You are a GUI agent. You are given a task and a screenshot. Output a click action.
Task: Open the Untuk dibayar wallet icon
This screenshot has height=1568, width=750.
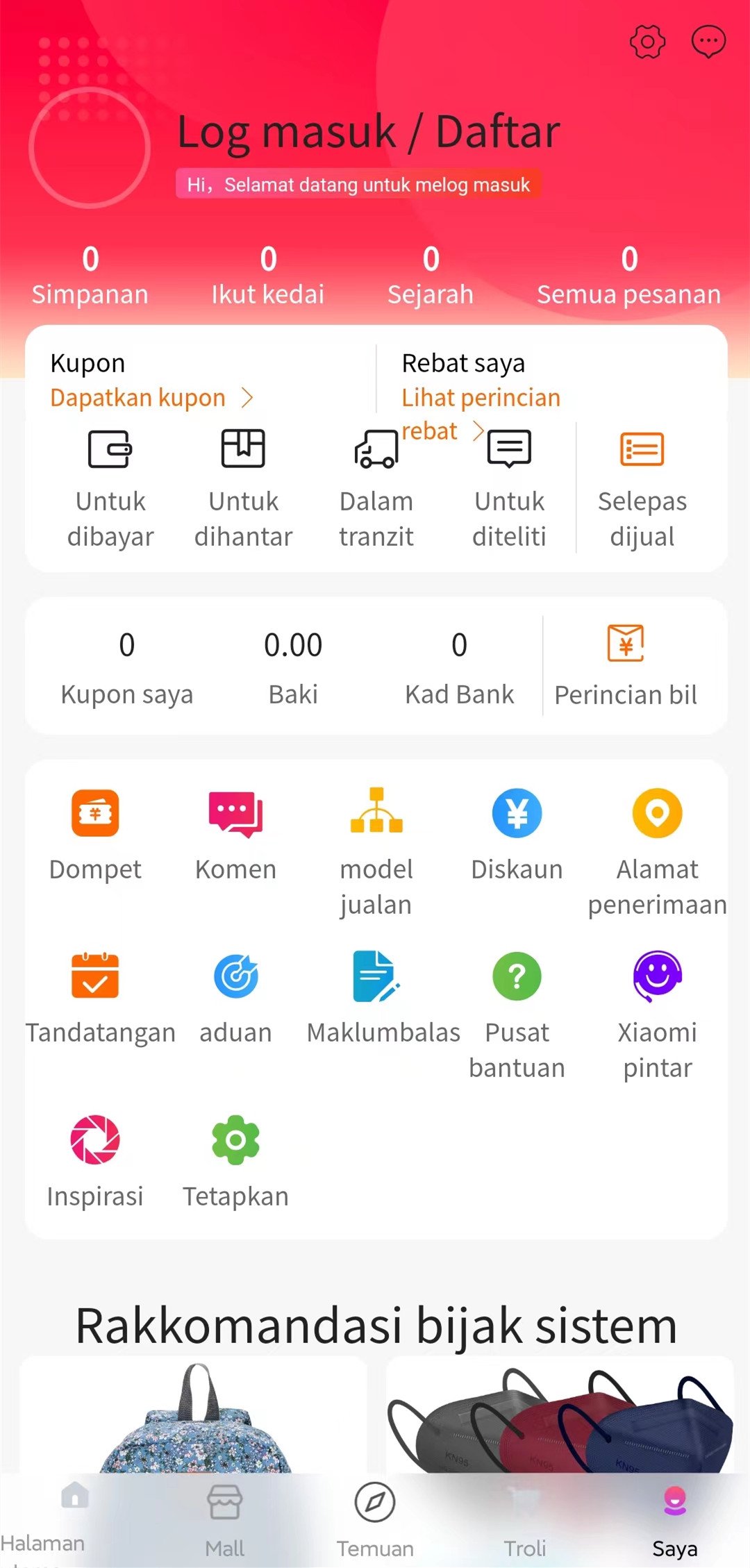[110, 449]
